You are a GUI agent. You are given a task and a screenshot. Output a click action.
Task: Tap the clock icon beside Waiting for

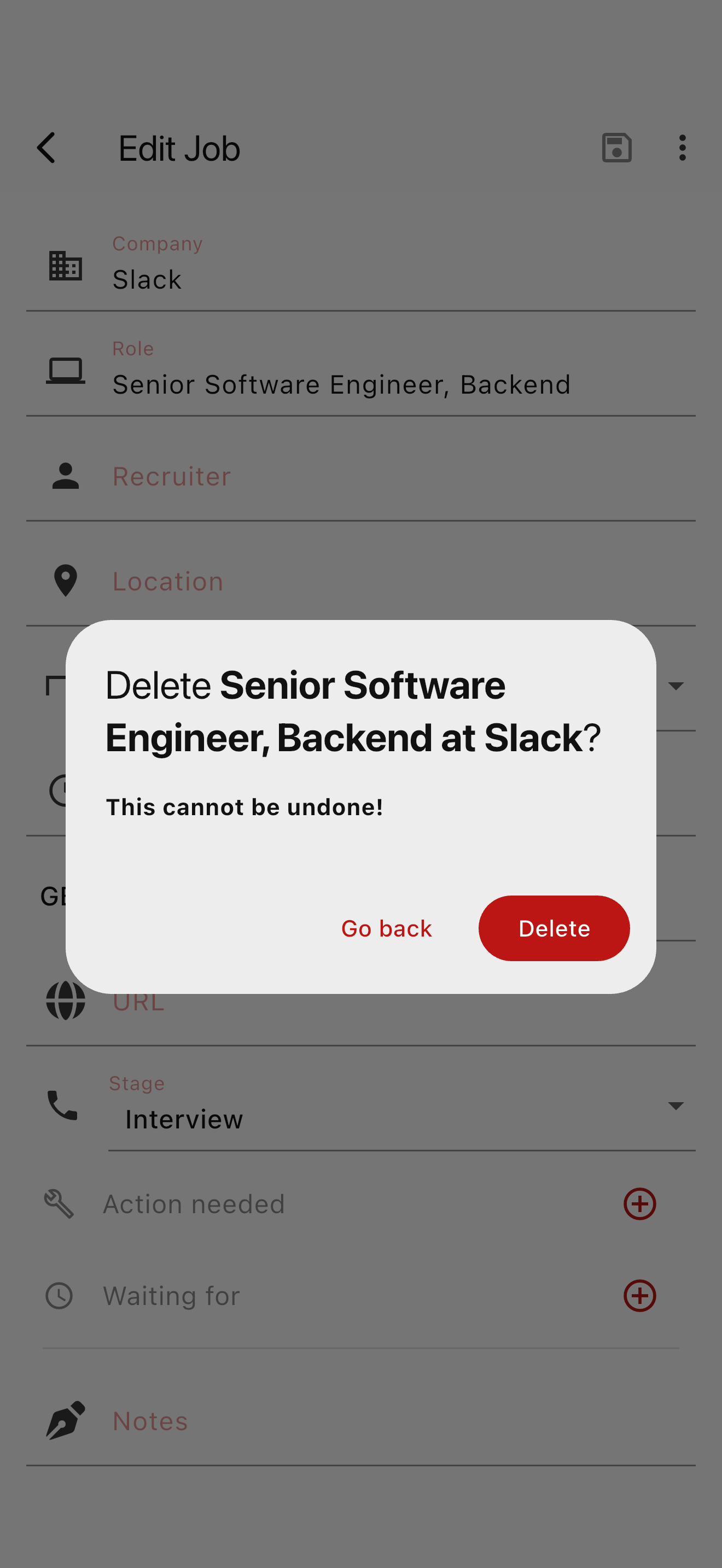[59, 1295]
